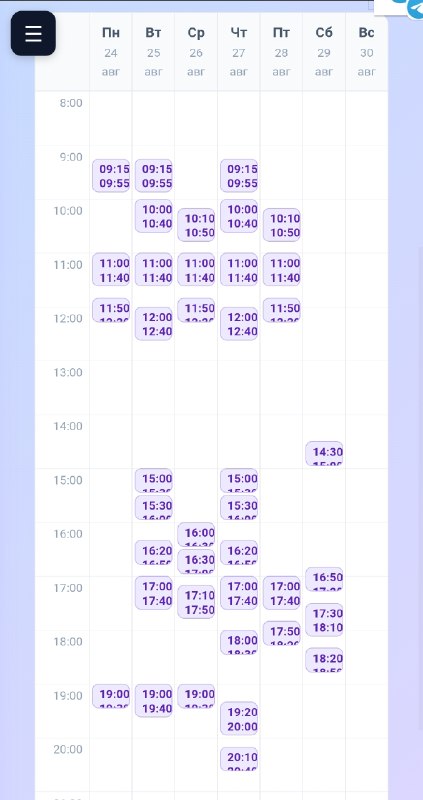
Task: Open the Telegram icon in the corner
Action: coord(413,8)
